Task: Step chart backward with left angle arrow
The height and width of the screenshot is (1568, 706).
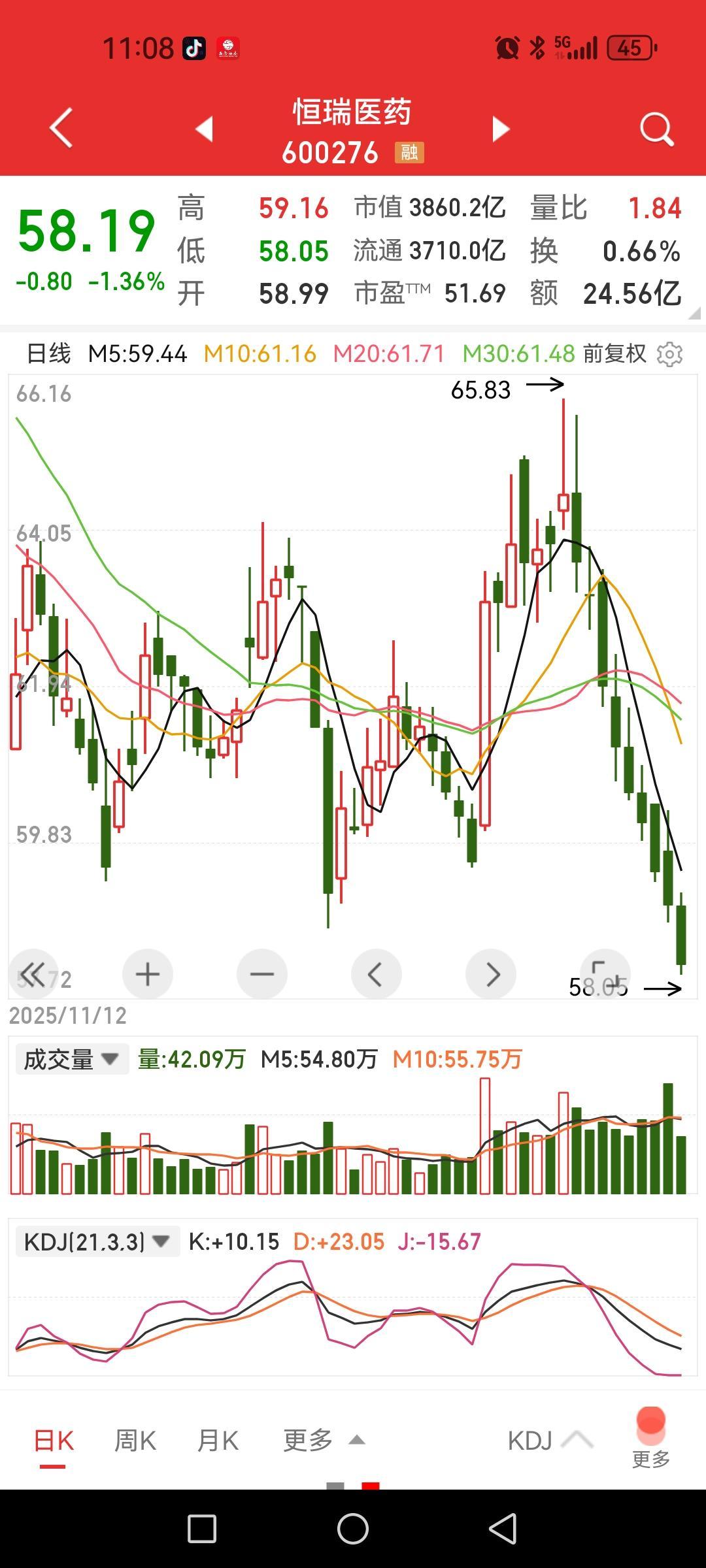Action: (376, 973)
